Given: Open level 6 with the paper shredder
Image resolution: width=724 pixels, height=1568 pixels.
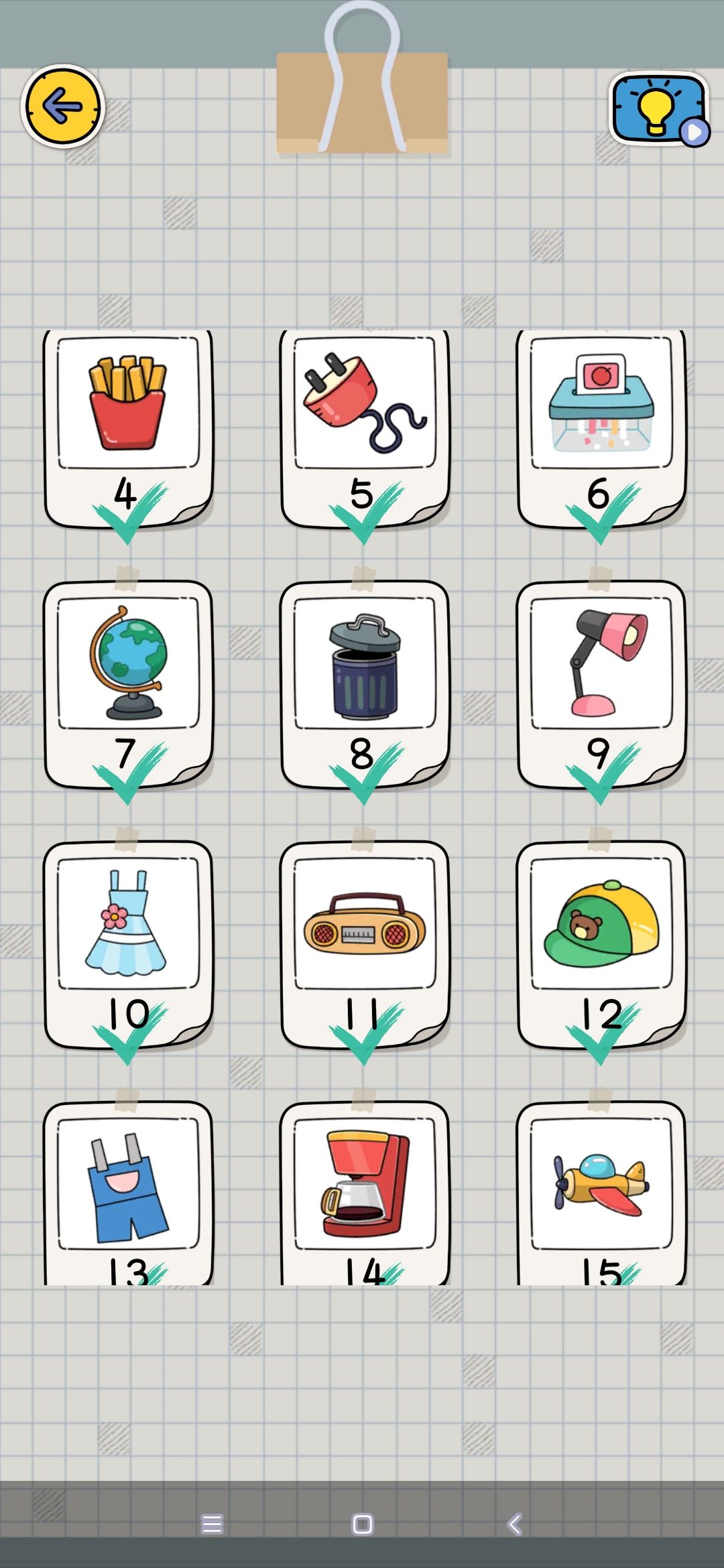Looking at the screenshot, I should coord(601,429).
